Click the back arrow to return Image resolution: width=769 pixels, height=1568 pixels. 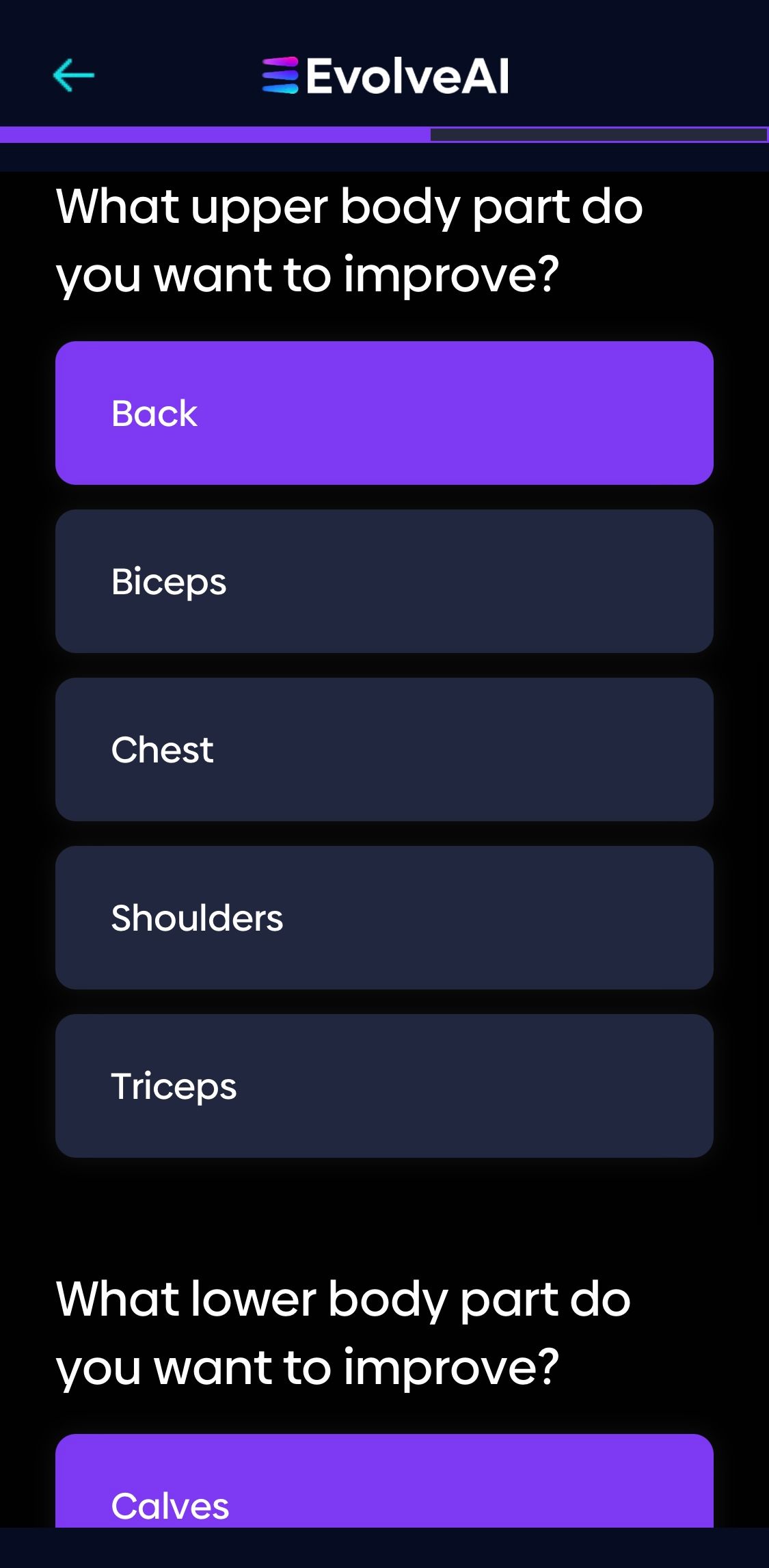click(73, 76)
